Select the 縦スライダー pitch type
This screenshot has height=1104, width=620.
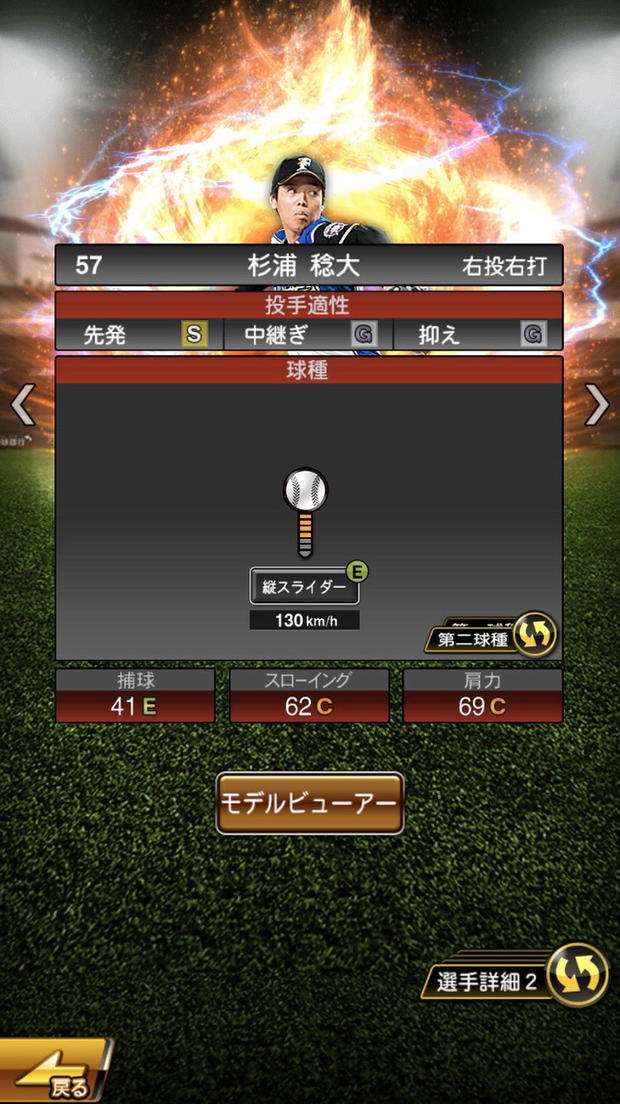click(304, 587)
